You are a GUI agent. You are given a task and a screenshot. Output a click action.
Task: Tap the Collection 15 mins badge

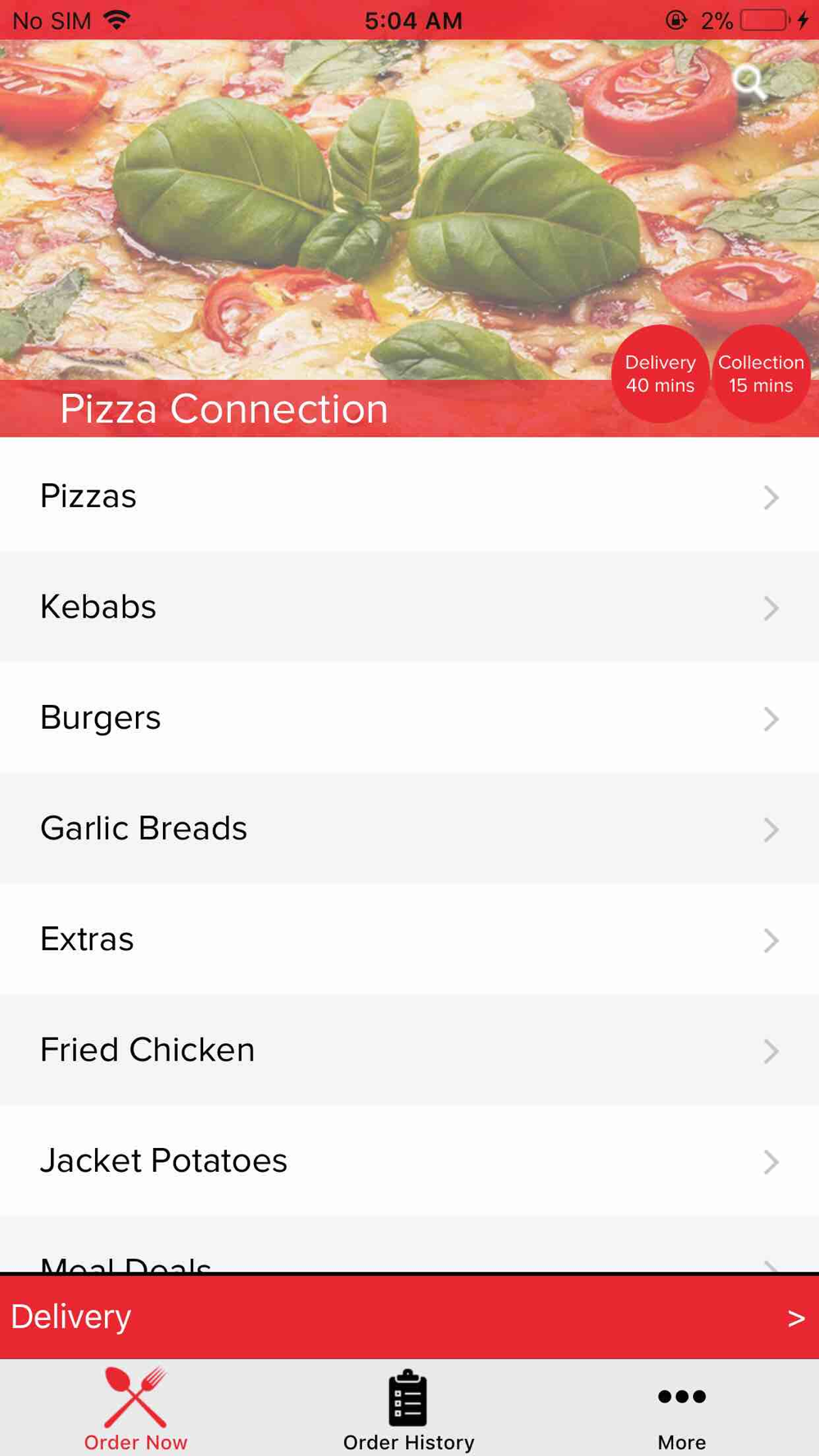[x=761, y=373]
